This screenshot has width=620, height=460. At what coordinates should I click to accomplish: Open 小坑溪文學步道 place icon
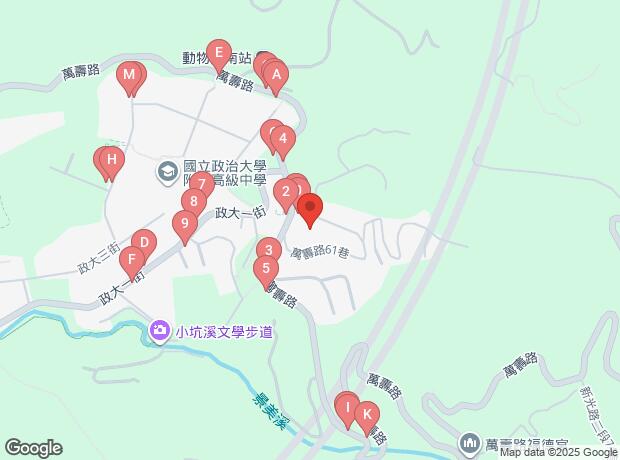tap(159, 330)
